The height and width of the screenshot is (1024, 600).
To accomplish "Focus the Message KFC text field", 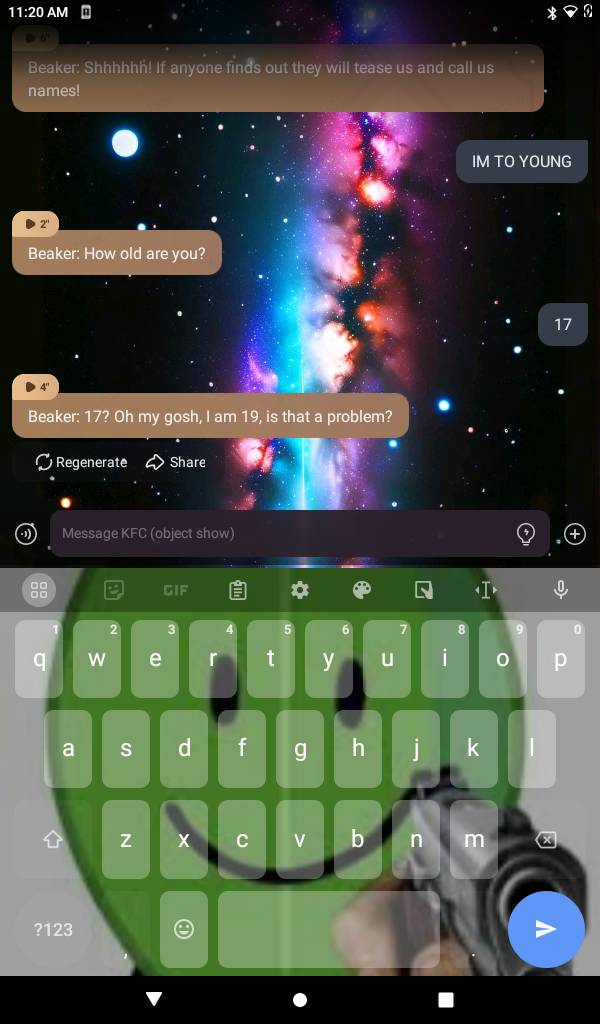I will coord(280,533).
